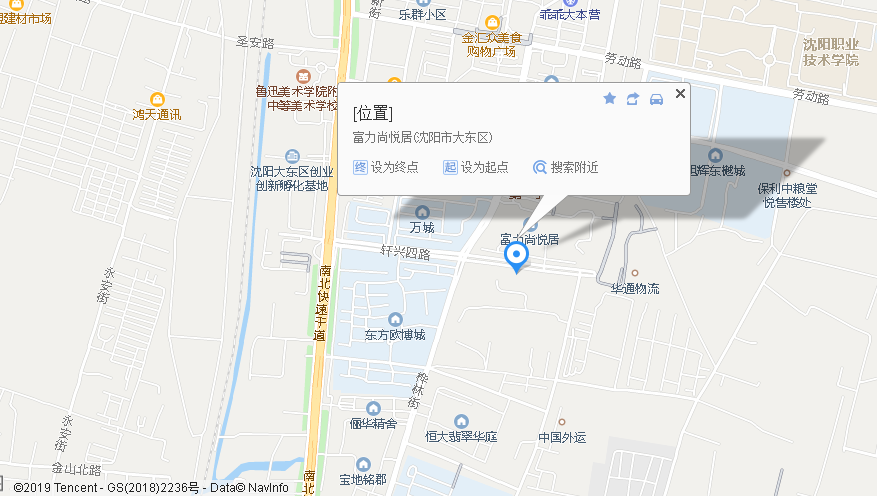Select the 东方欧博城 place marker
Viewport: 877px width, 497px height.
(395, 320)
